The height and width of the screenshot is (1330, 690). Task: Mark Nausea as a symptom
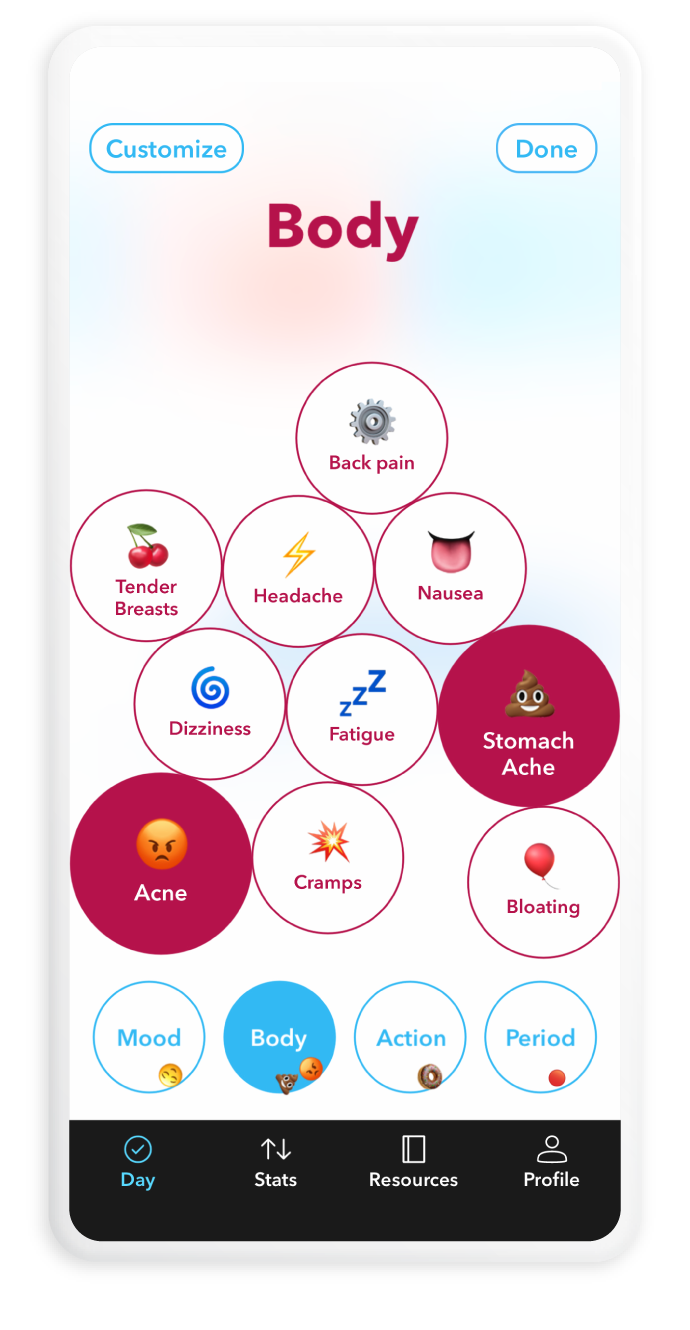click(450, 568)
